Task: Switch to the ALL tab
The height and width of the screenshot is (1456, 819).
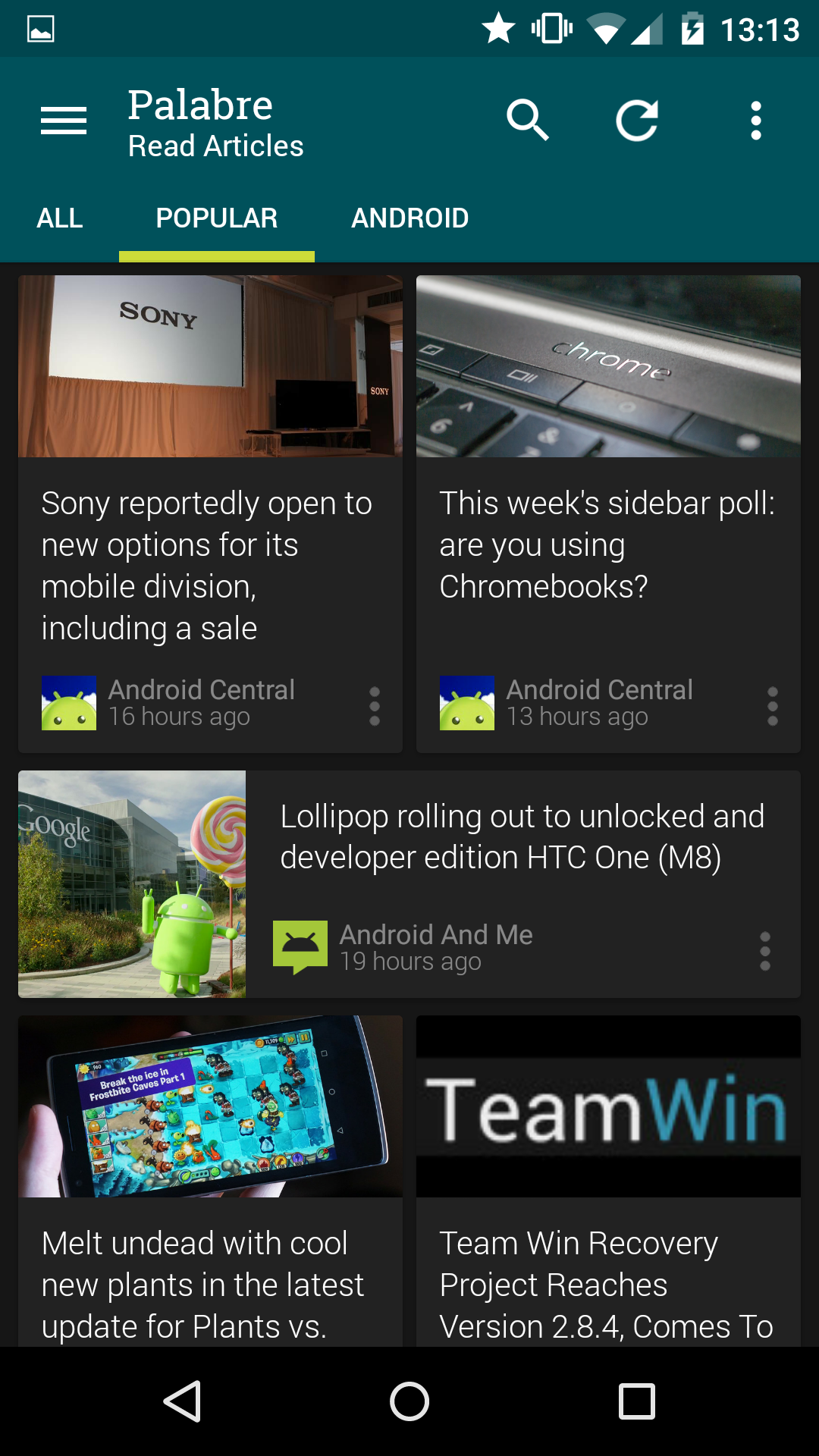Action: [60, 218]
